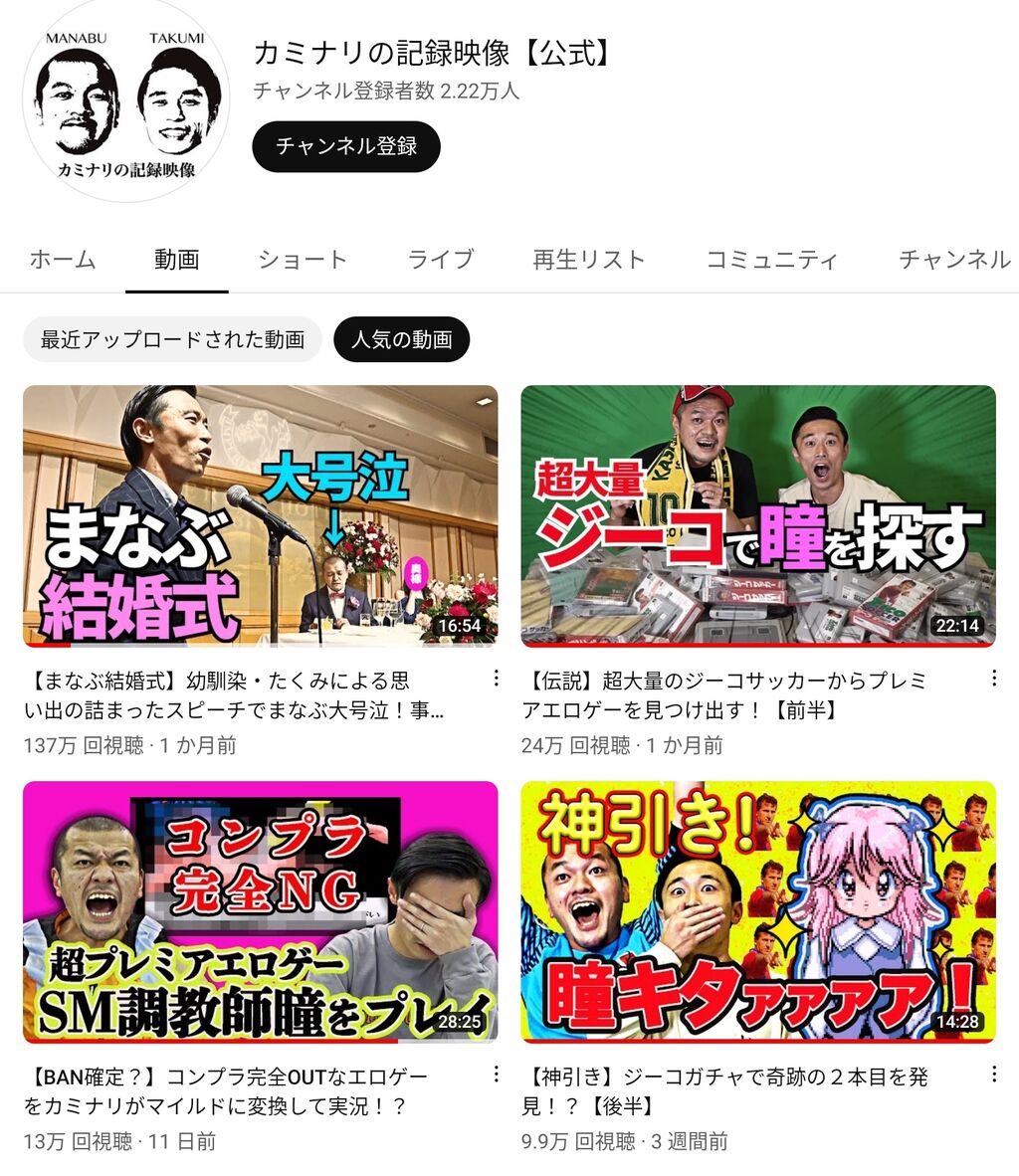Image resolution: width=1019 pixels, height=1176 pixels.
Task: Open options menu for the ジーコで瞳を探す video
Action: (992, 678)
